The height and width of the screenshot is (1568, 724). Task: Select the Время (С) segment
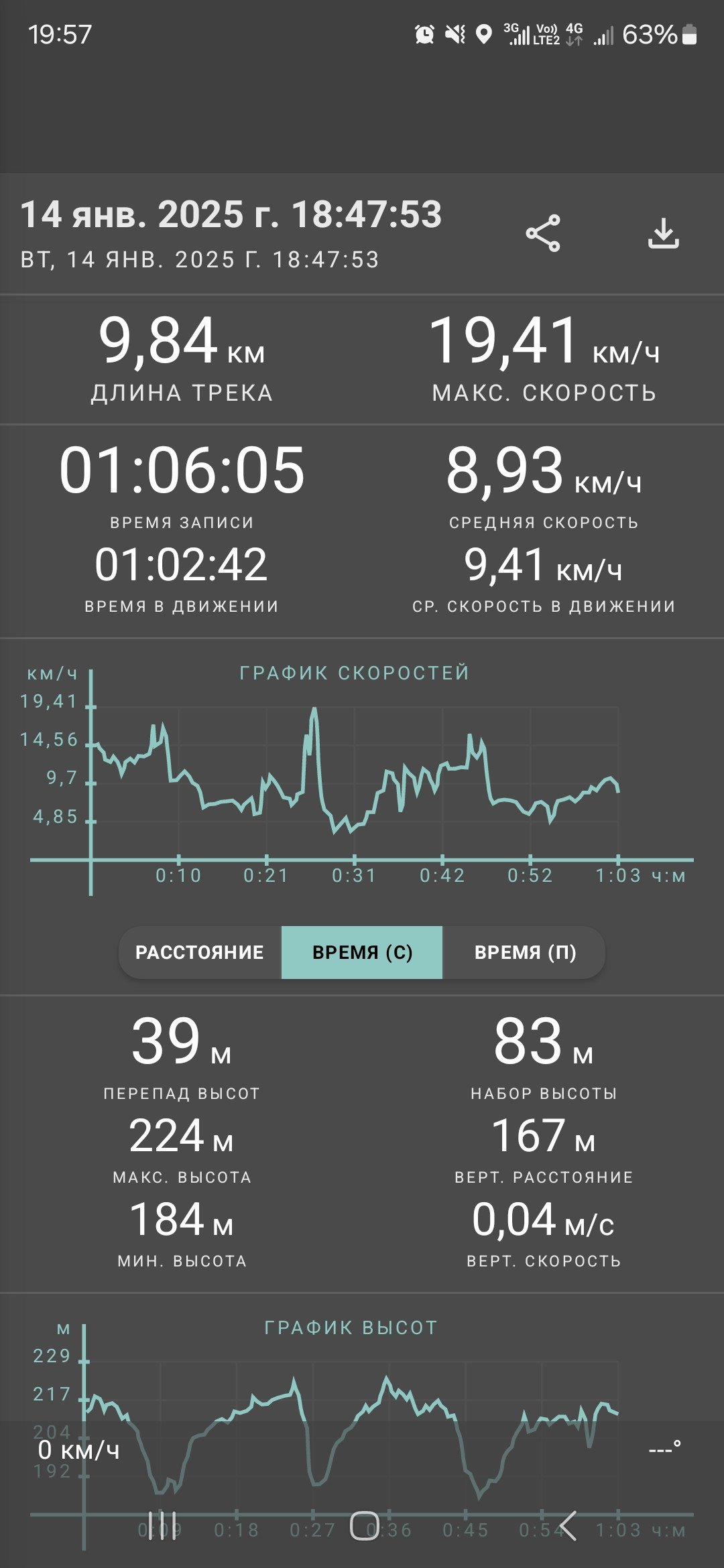pyautogui.click(x=362, y=952)
